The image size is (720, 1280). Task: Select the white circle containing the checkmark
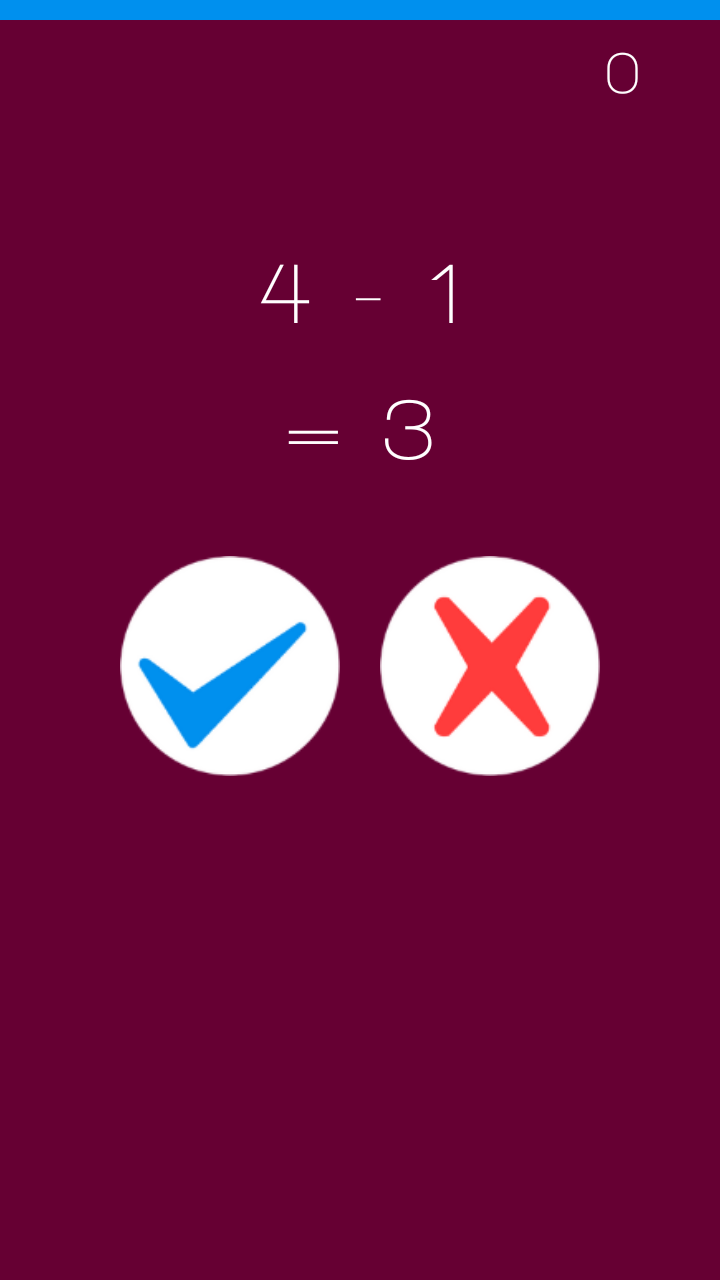click(x=230, y=665)
